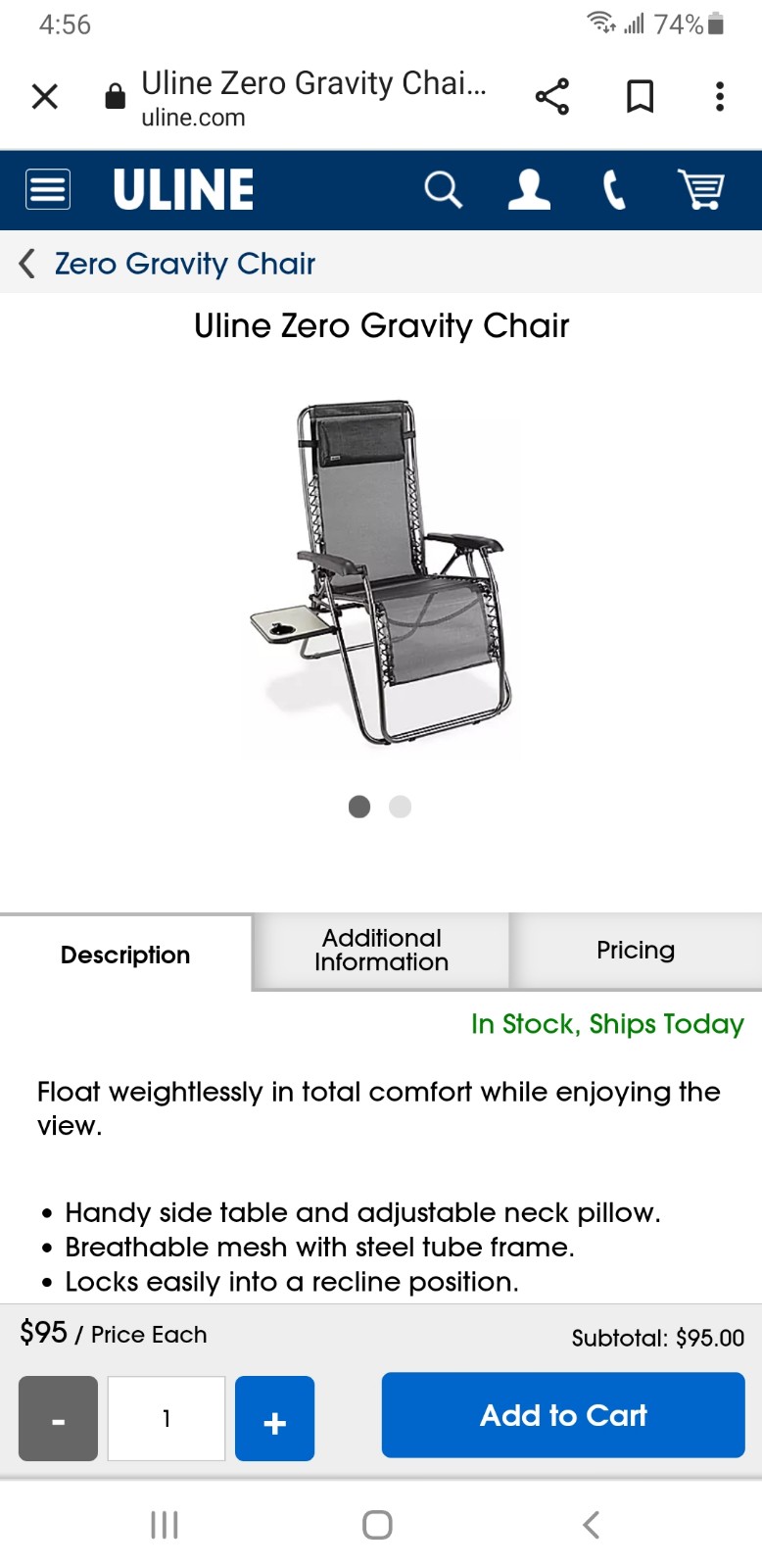Tap the phone contact icon

tap(614, 189)
